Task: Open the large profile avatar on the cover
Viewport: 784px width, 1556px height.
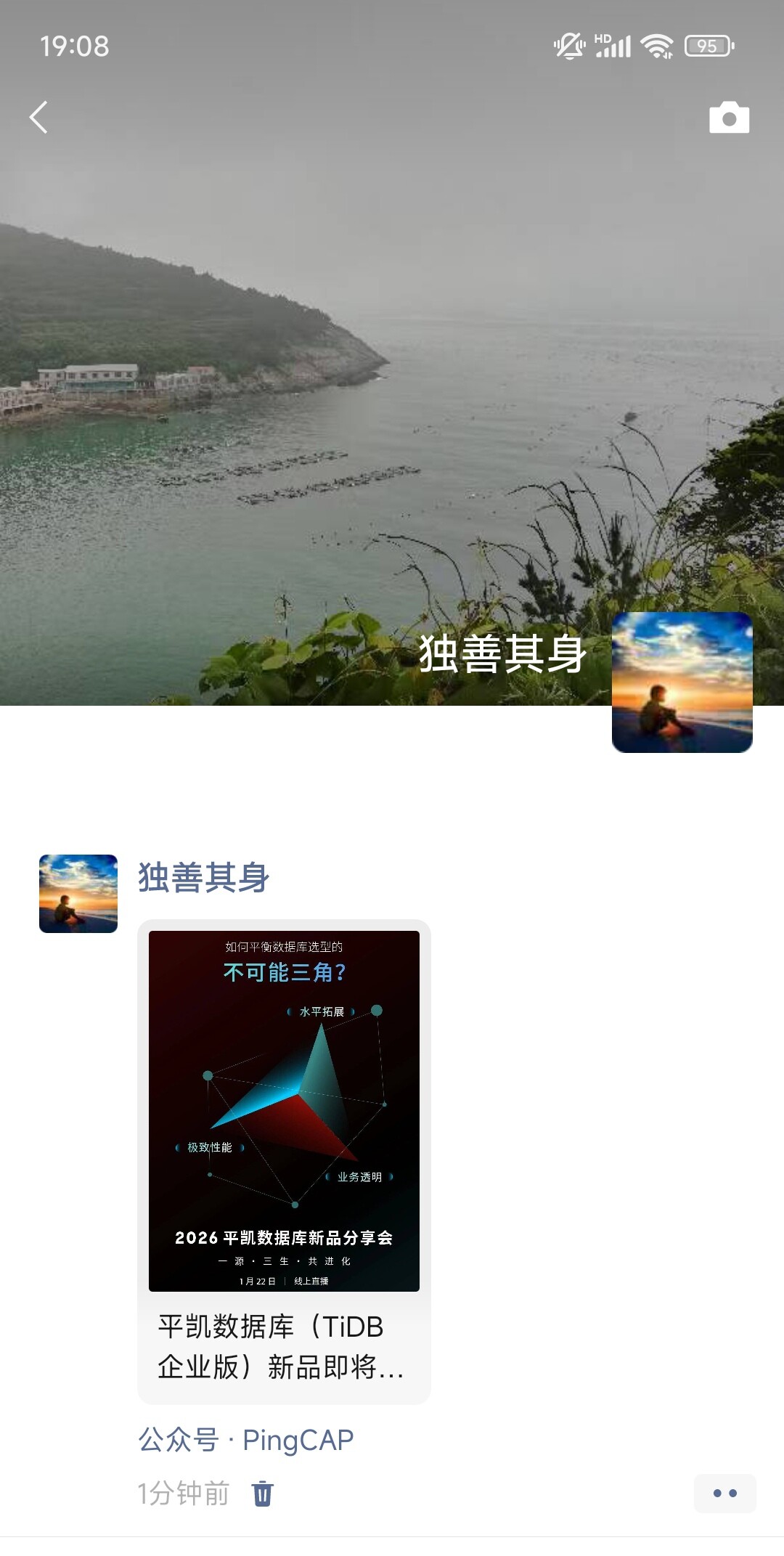Action: [x=682, y=682]
